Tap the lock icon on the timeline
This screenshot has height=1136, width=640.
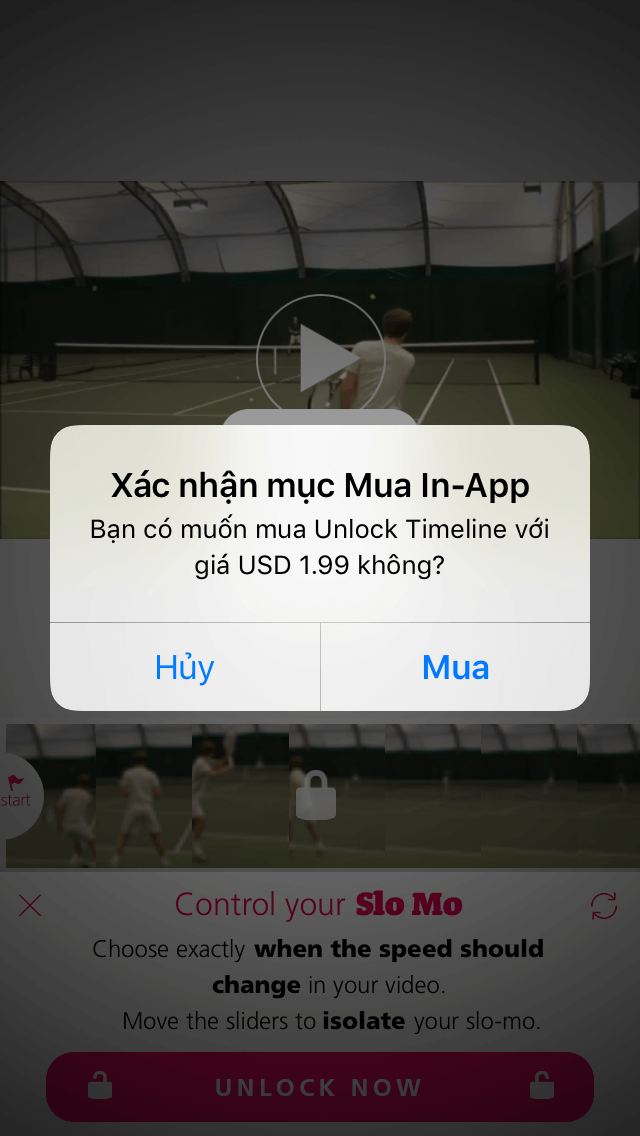point(316,797)
